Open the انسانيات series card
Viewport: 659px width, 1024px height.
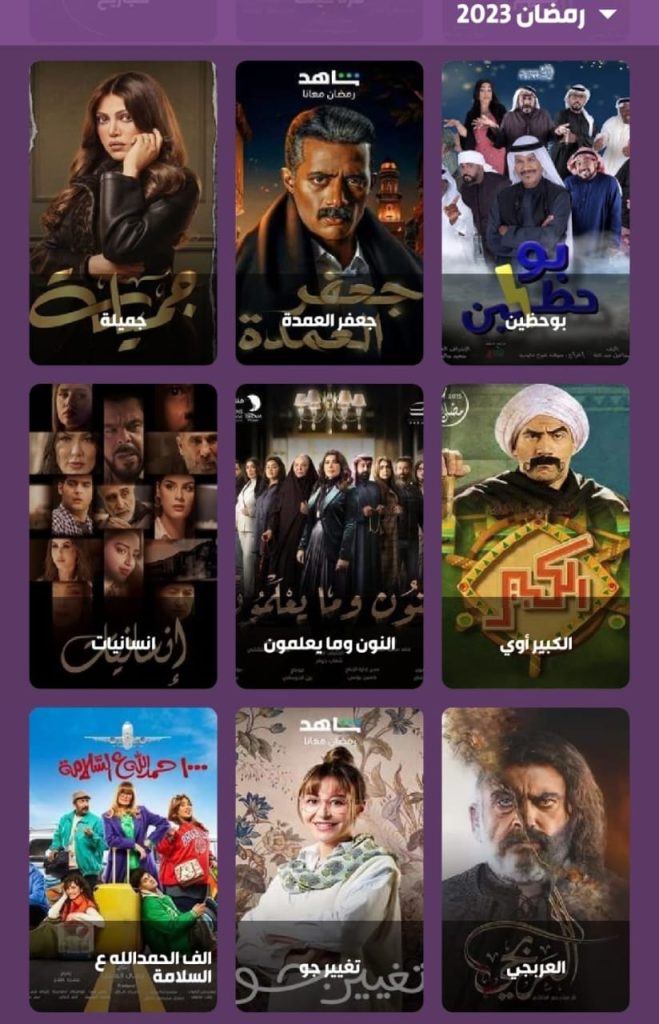point(123,535)
